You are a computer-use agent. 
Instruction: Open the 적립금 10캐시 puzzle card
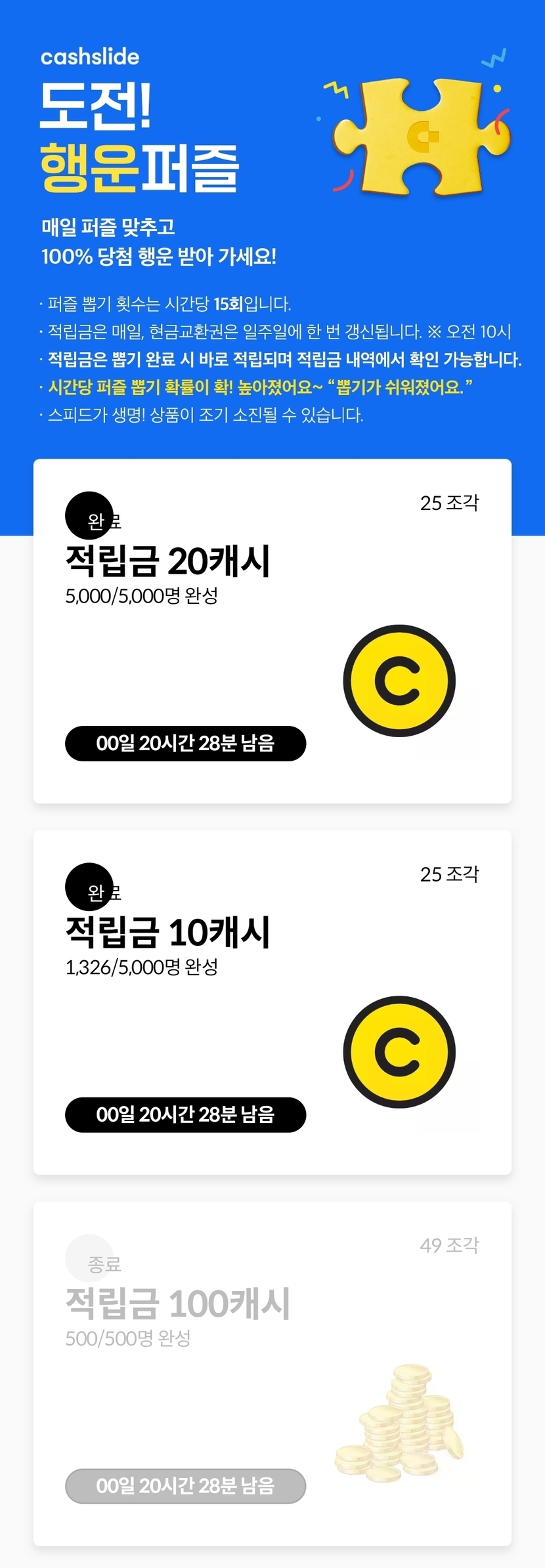coord(272,1002)
